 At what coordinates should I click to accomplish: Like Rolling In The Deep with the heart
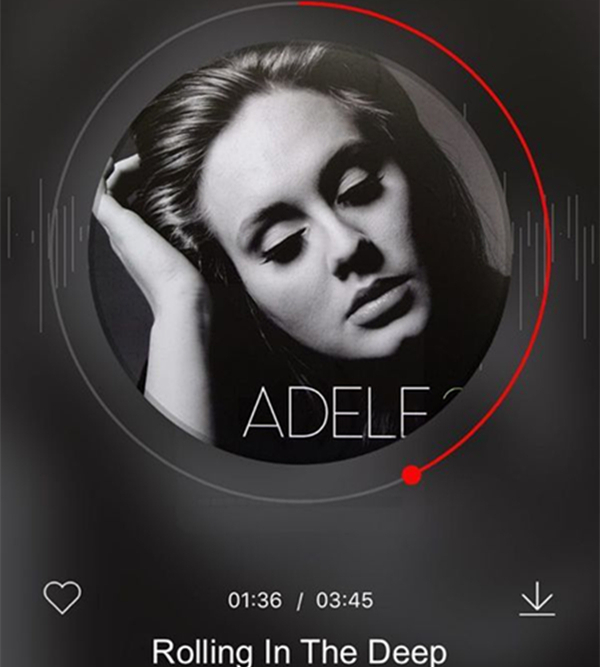click(62, 598)
